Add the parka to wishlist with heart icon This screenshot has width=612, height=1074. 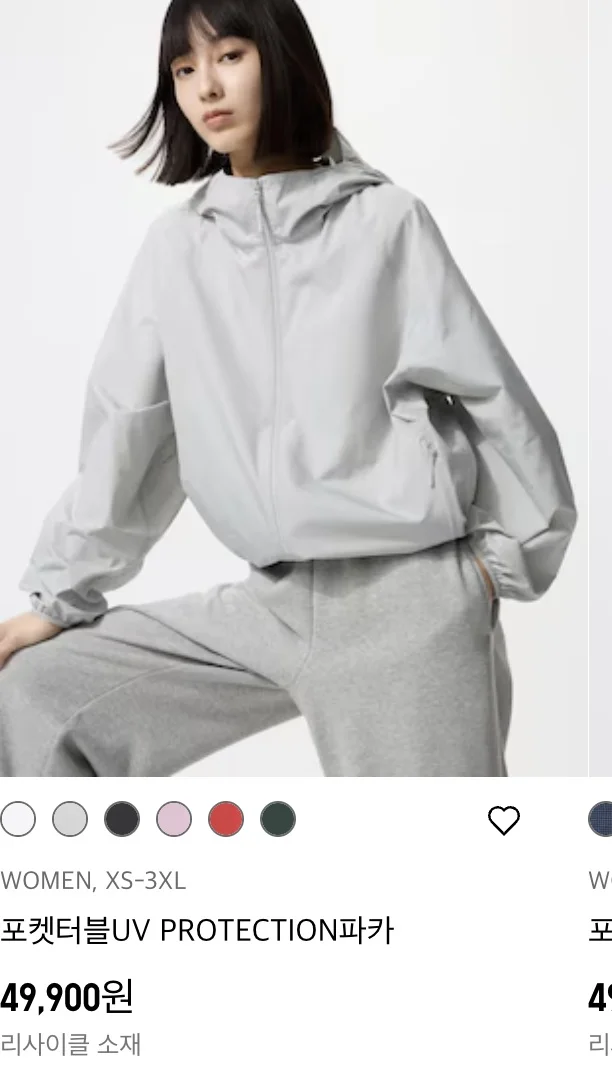[504, 820]
